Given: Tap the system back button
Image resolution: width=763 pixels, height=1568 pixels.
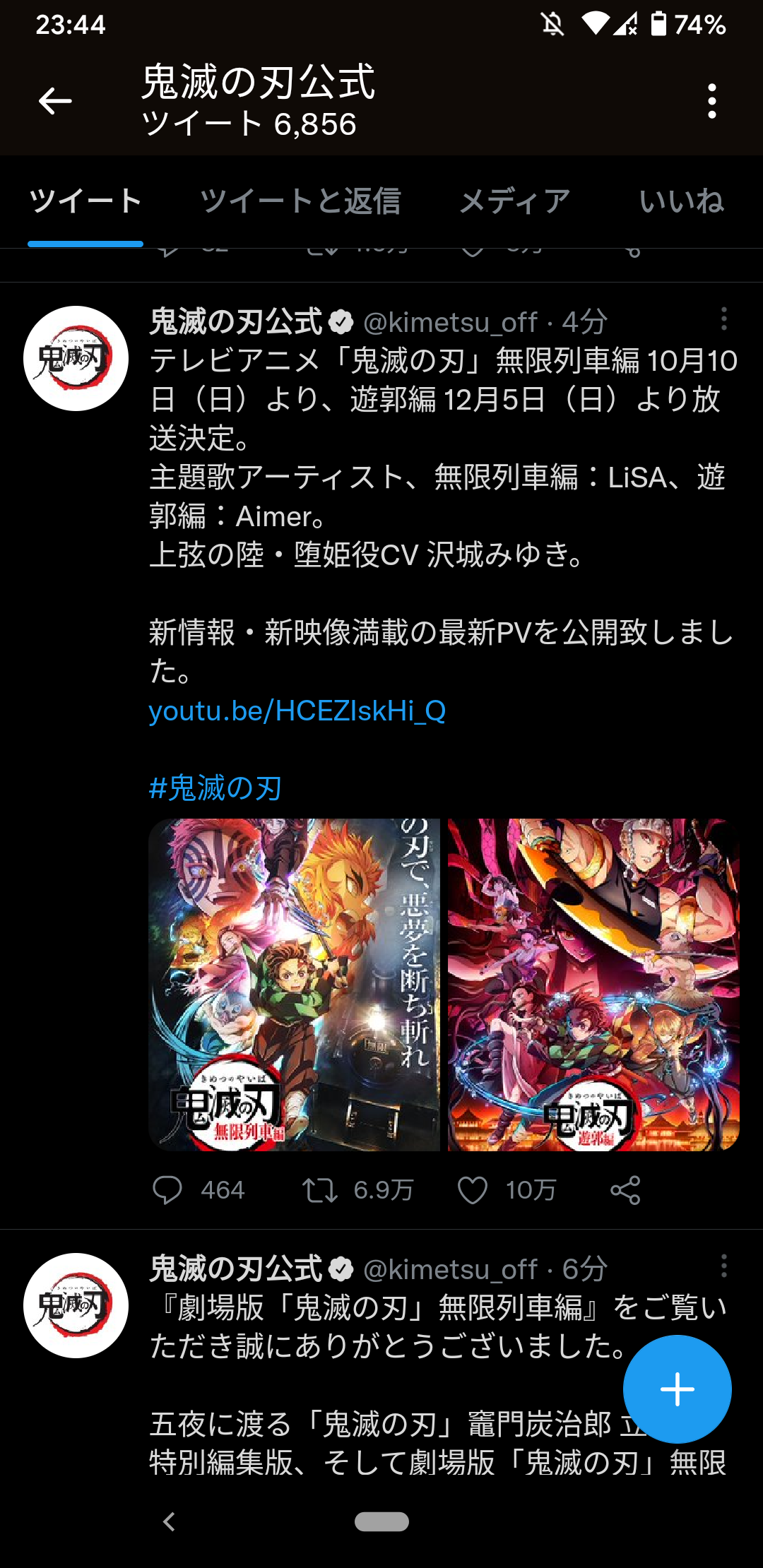Looking at the screenshot, I should click(x=169, y=1521).
